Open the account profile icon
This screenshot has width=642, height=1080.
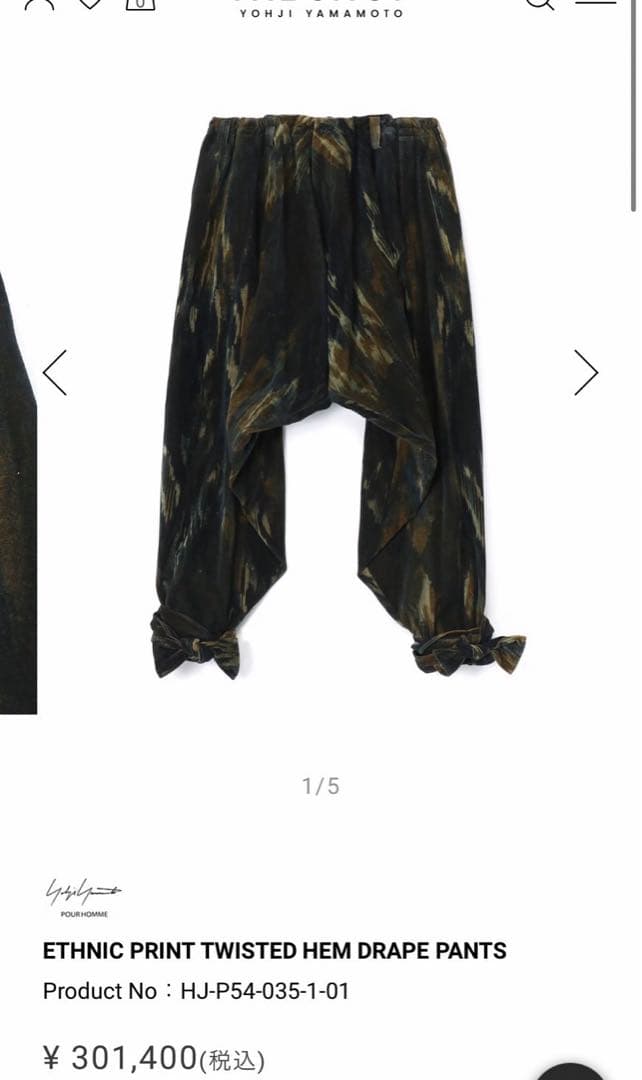coord(39,3)
